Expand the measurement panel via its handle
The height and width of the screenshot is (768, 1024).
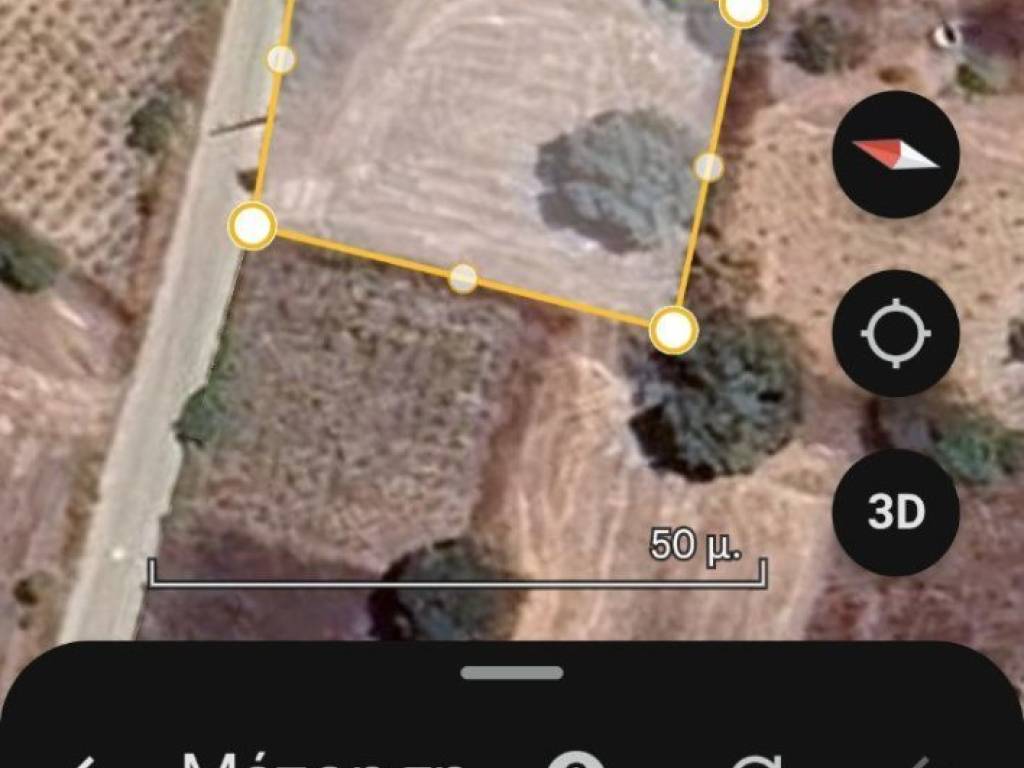pyautogui.click(x=512, y=673)
